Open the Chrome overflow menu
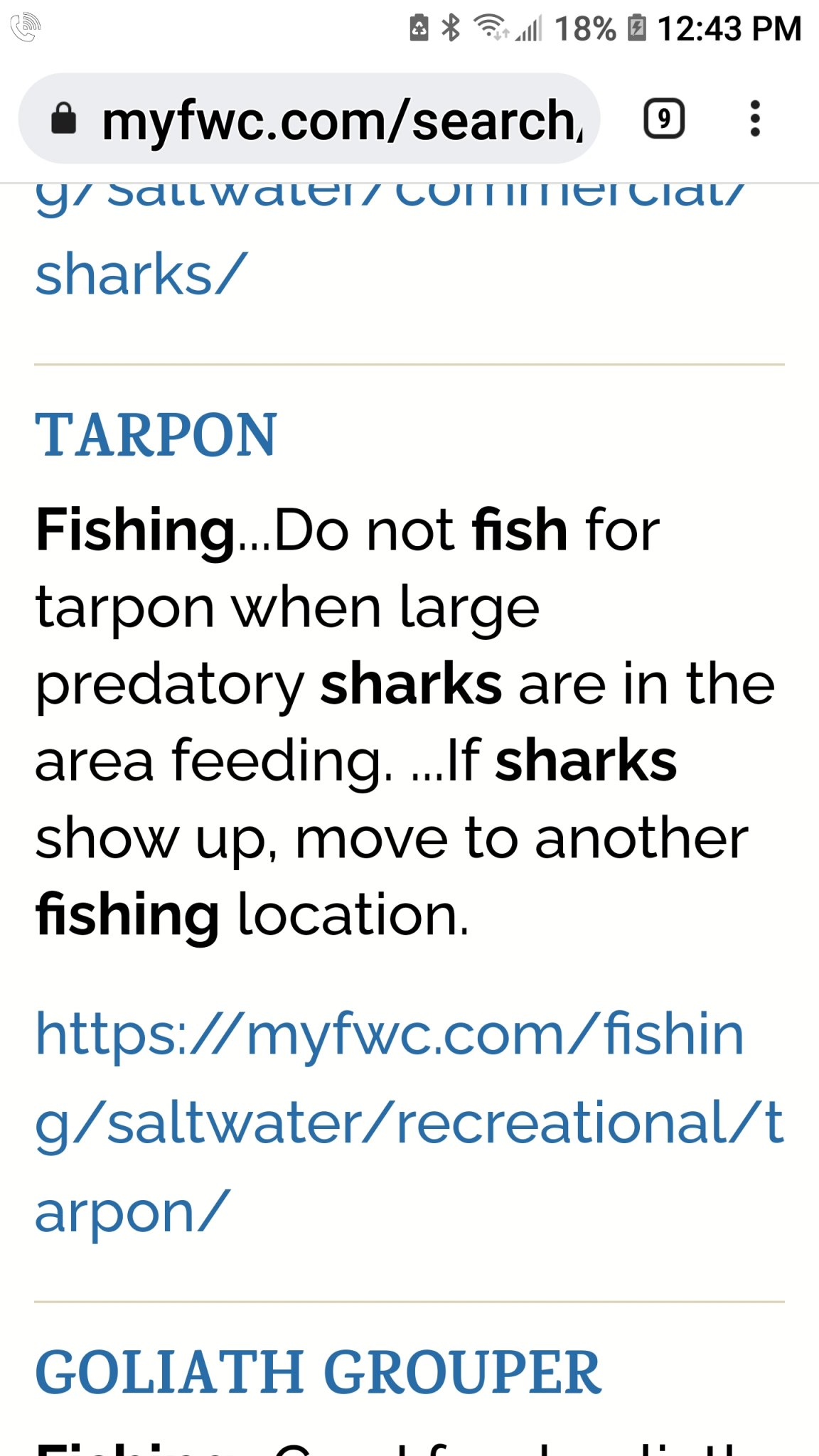Viewport: 819px width, 1456px height. 755,119
